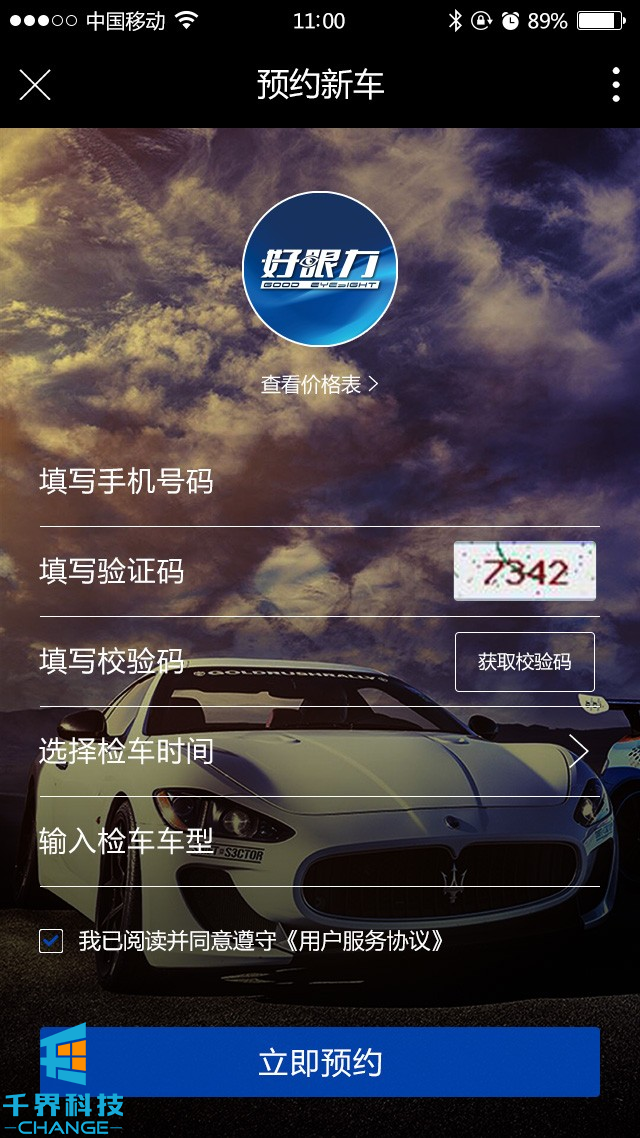Tap the 获取校验码 button
The height and width of the screenshot is (1138, 640).
coord(524,662)
